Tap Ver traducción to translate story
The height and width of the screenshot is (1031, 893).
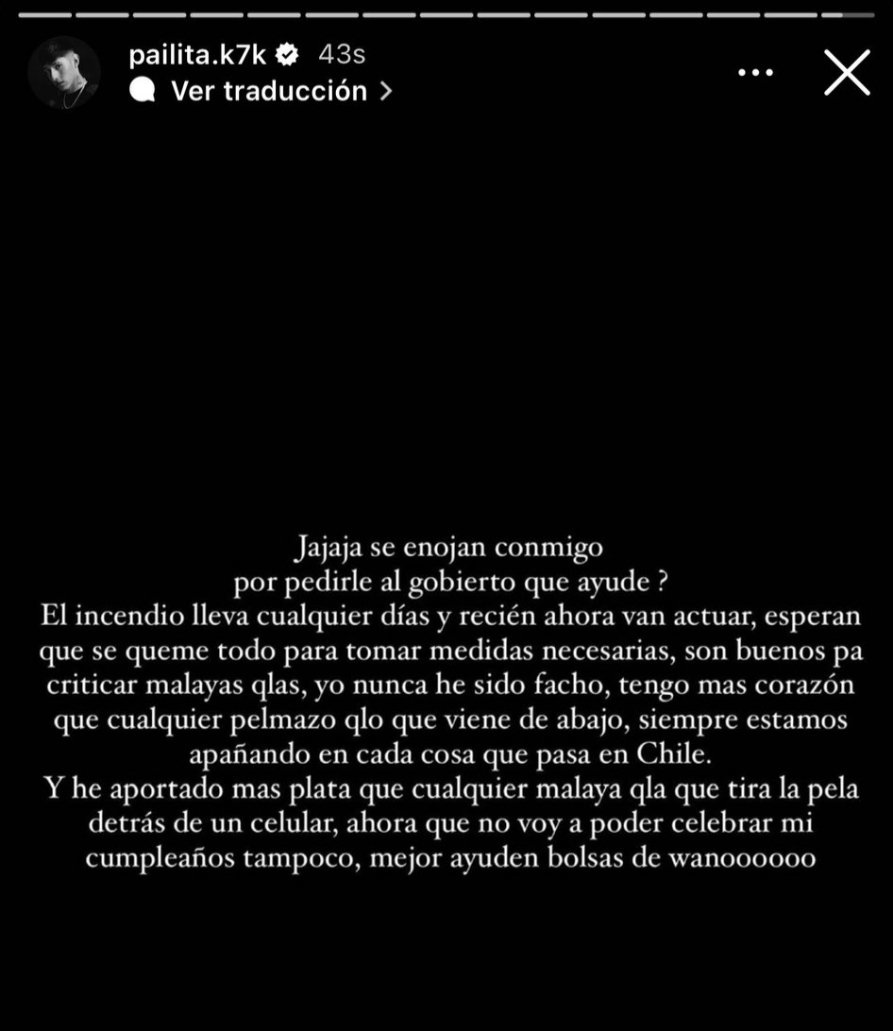coord(268,91)
